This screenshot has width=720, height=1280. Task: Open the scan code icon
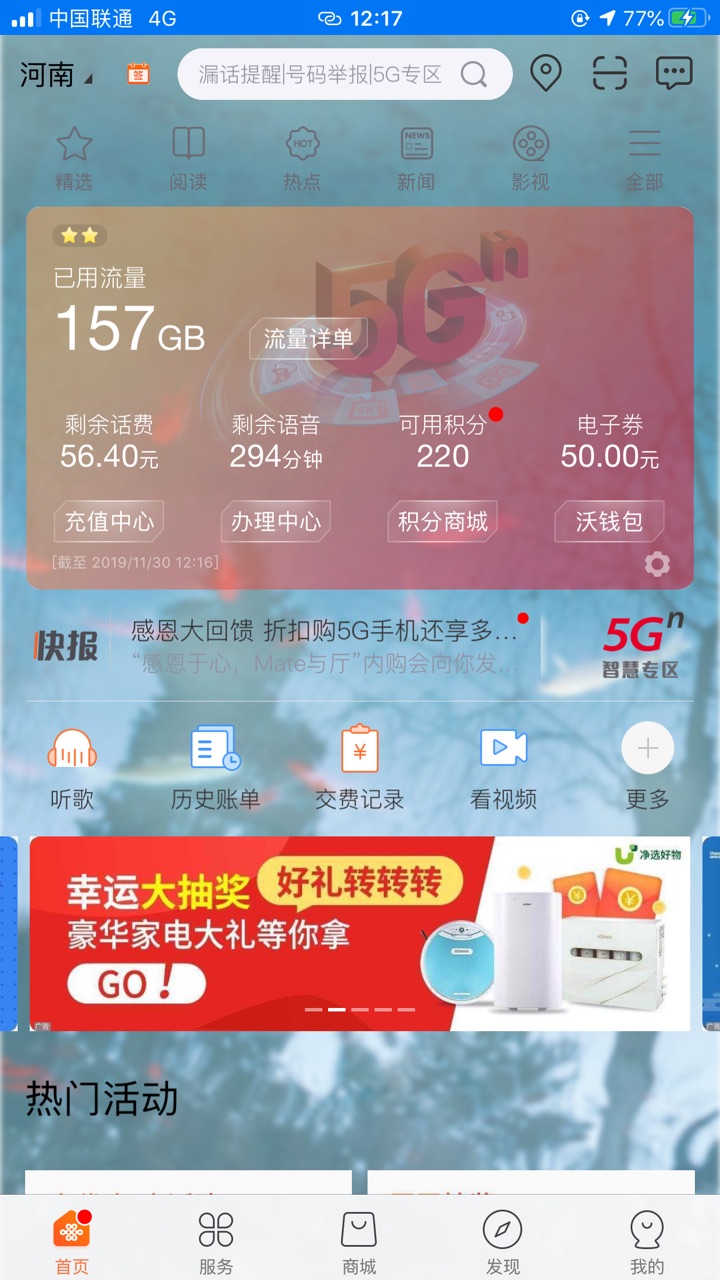pos(610,74)
